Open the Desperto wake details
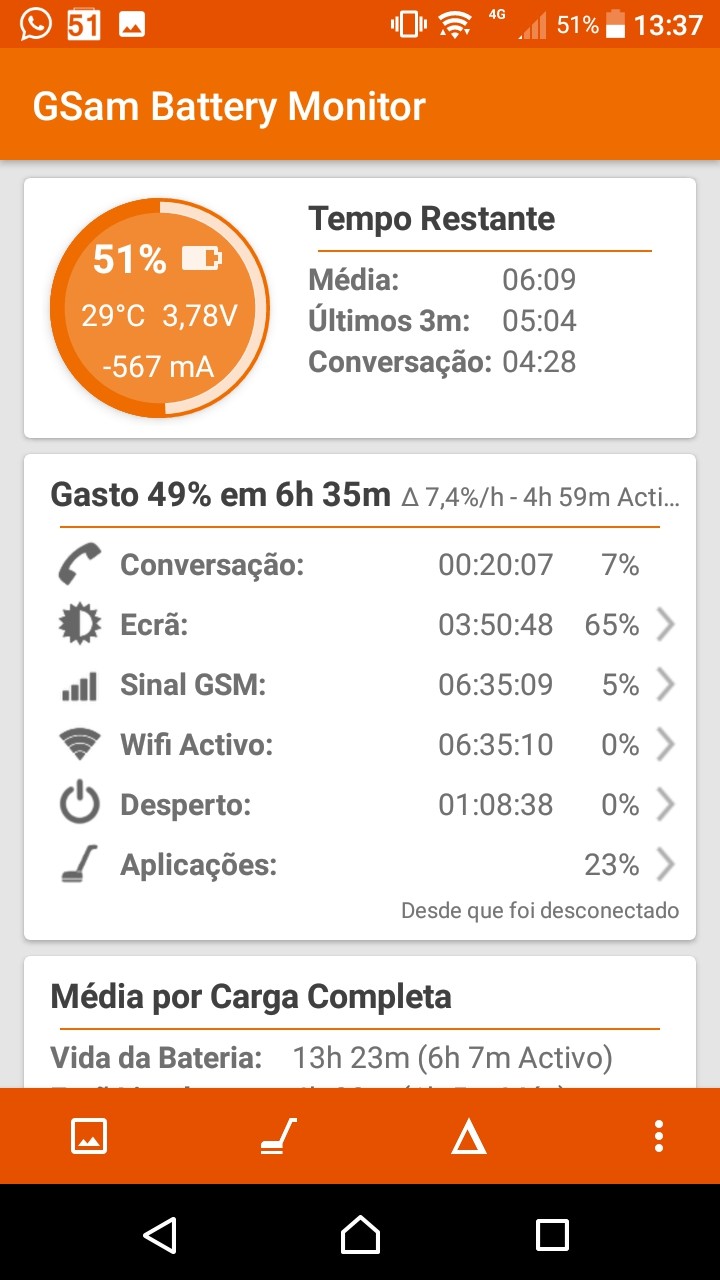 665,805
